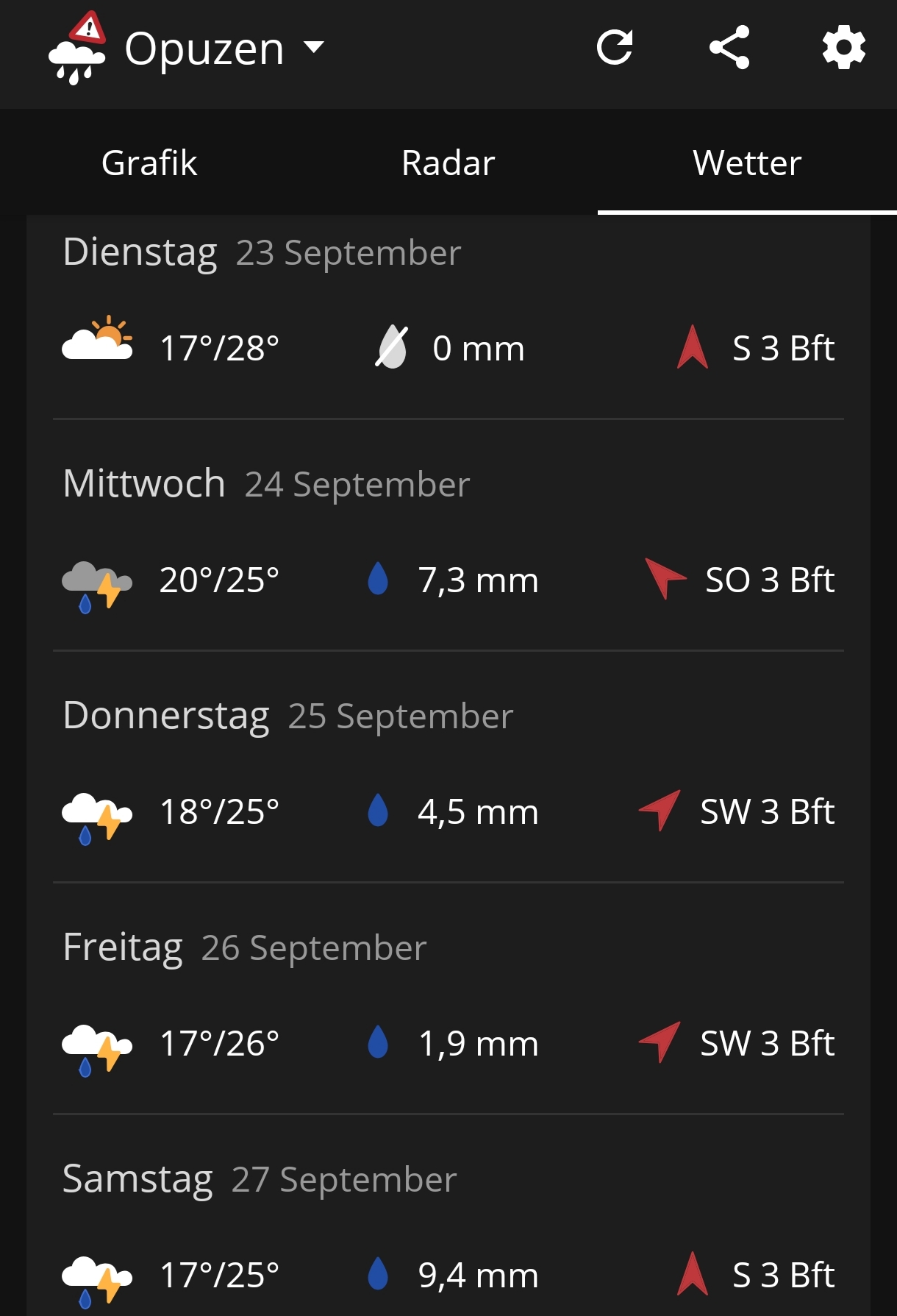Open Freitag 26 September forecast
This screenshot has width=897, height=1316.
click(x=448, y=999)
